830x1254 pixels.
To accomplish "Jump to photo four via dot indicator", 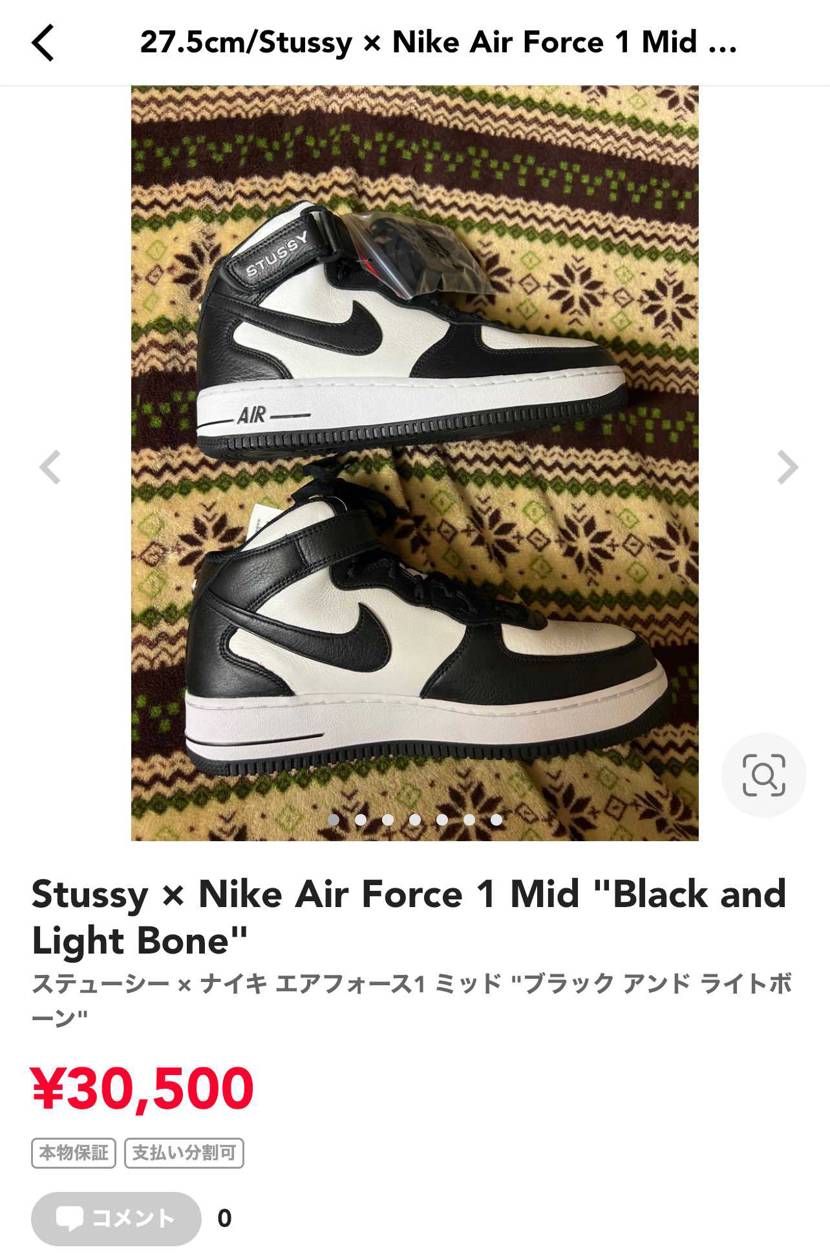I will coord(415,819).
